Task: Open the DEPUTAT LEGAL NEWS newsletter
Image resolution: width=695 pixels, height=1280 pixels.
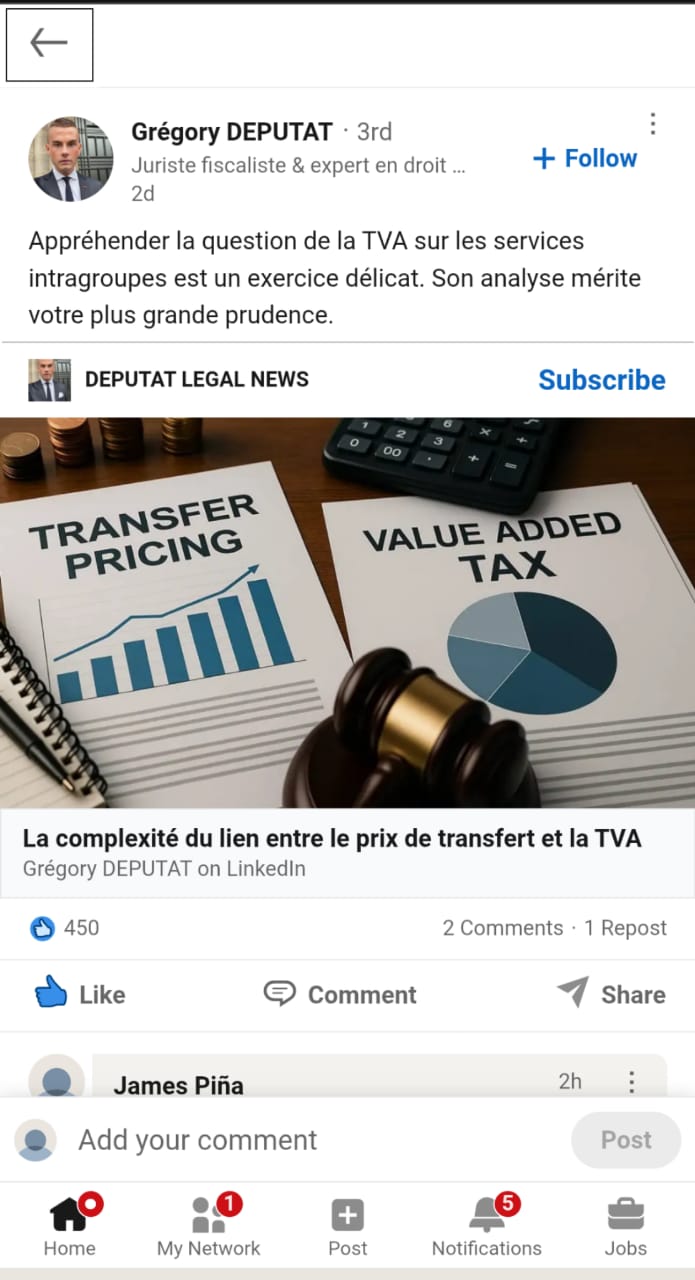Action: tap(196, 380)
